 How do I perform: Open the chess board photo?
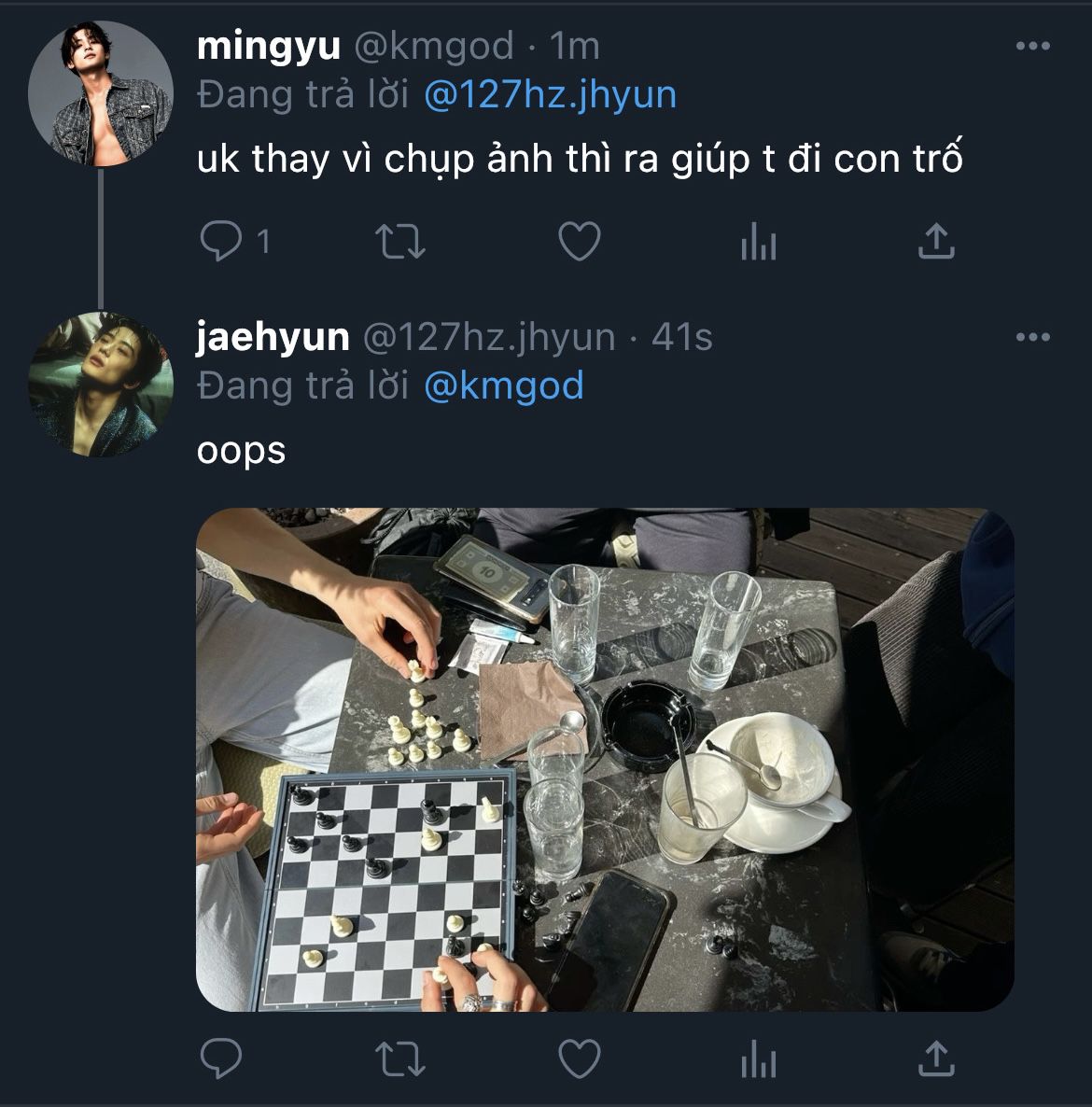point(605,759)
